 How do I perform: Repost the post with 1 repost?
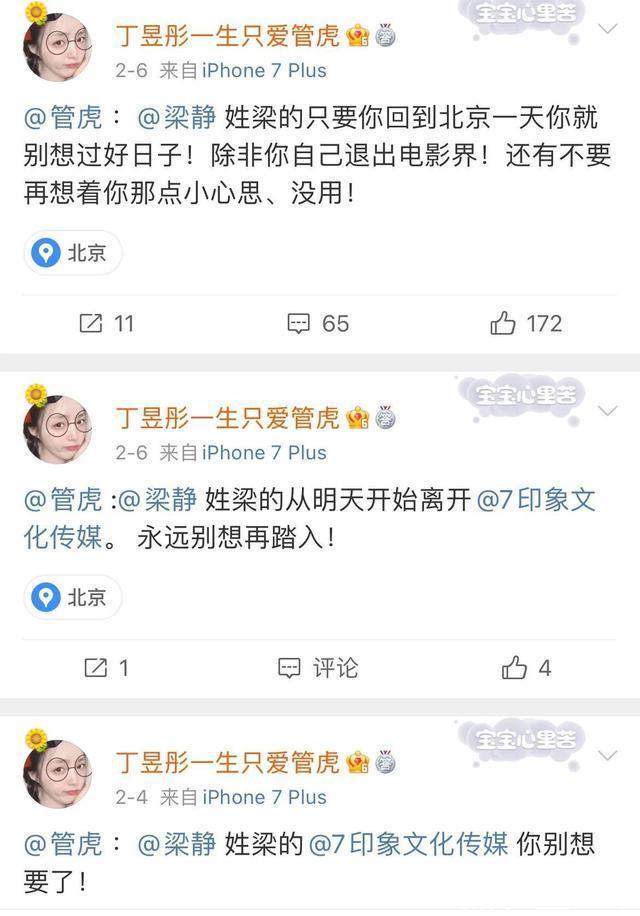click(x=106, y=667)
